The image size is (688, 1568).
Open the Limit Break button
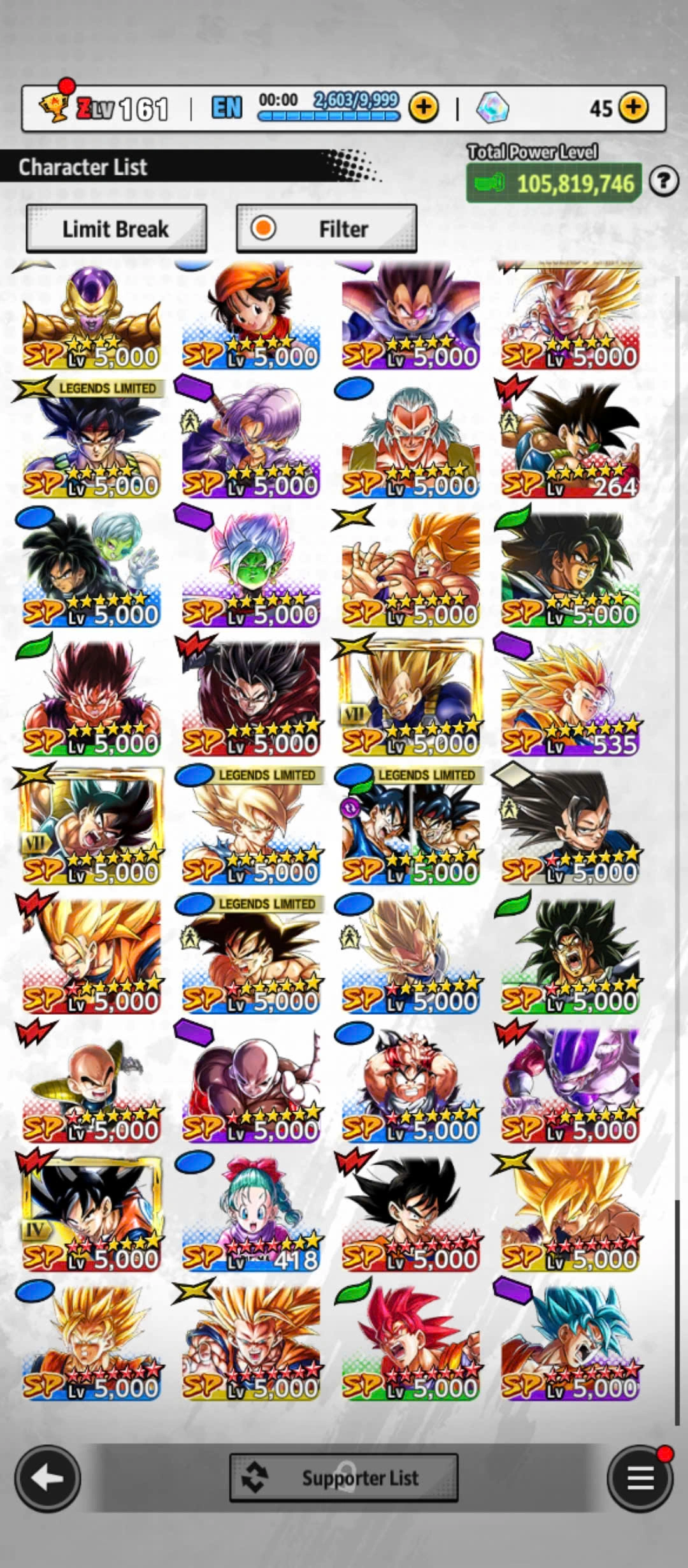(x=116, y=229)
